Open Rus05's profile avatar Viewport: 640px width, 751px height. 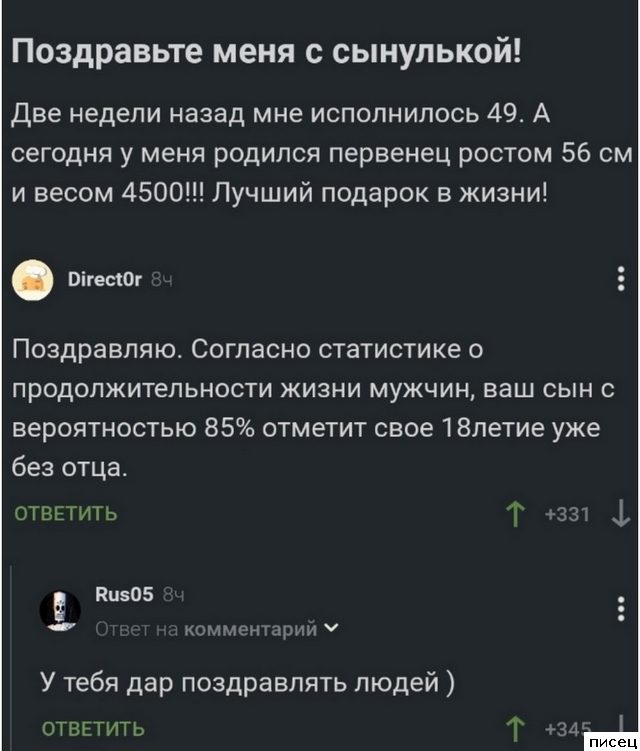click(x=59, y=609)
